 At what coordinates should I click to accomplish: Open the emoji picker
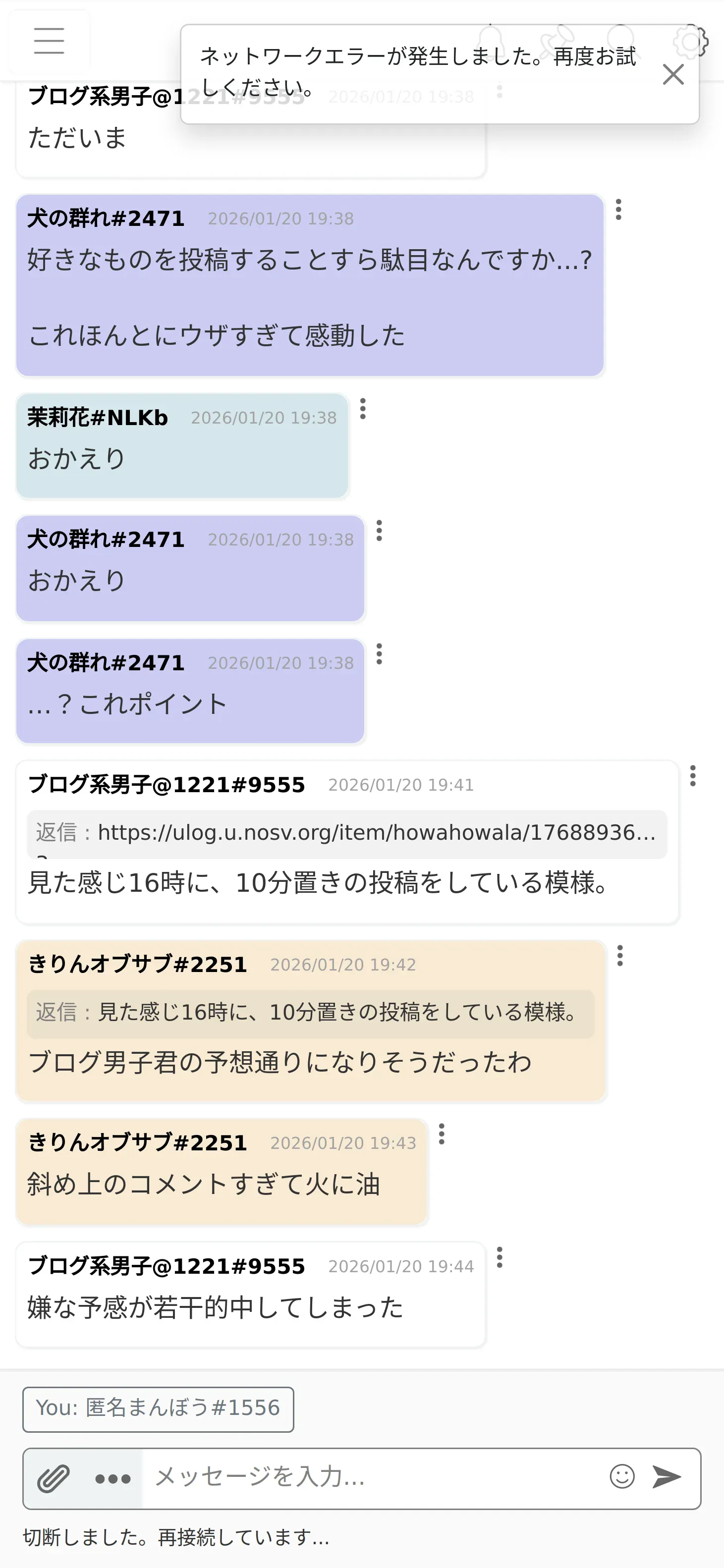[x=622, y=1477]
